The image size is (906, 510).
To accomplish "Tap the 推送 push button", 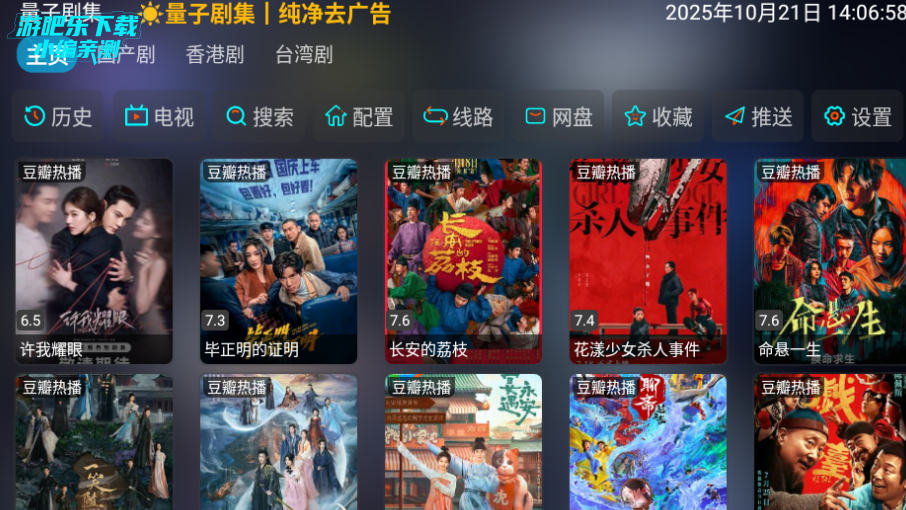I will (759, 117).
